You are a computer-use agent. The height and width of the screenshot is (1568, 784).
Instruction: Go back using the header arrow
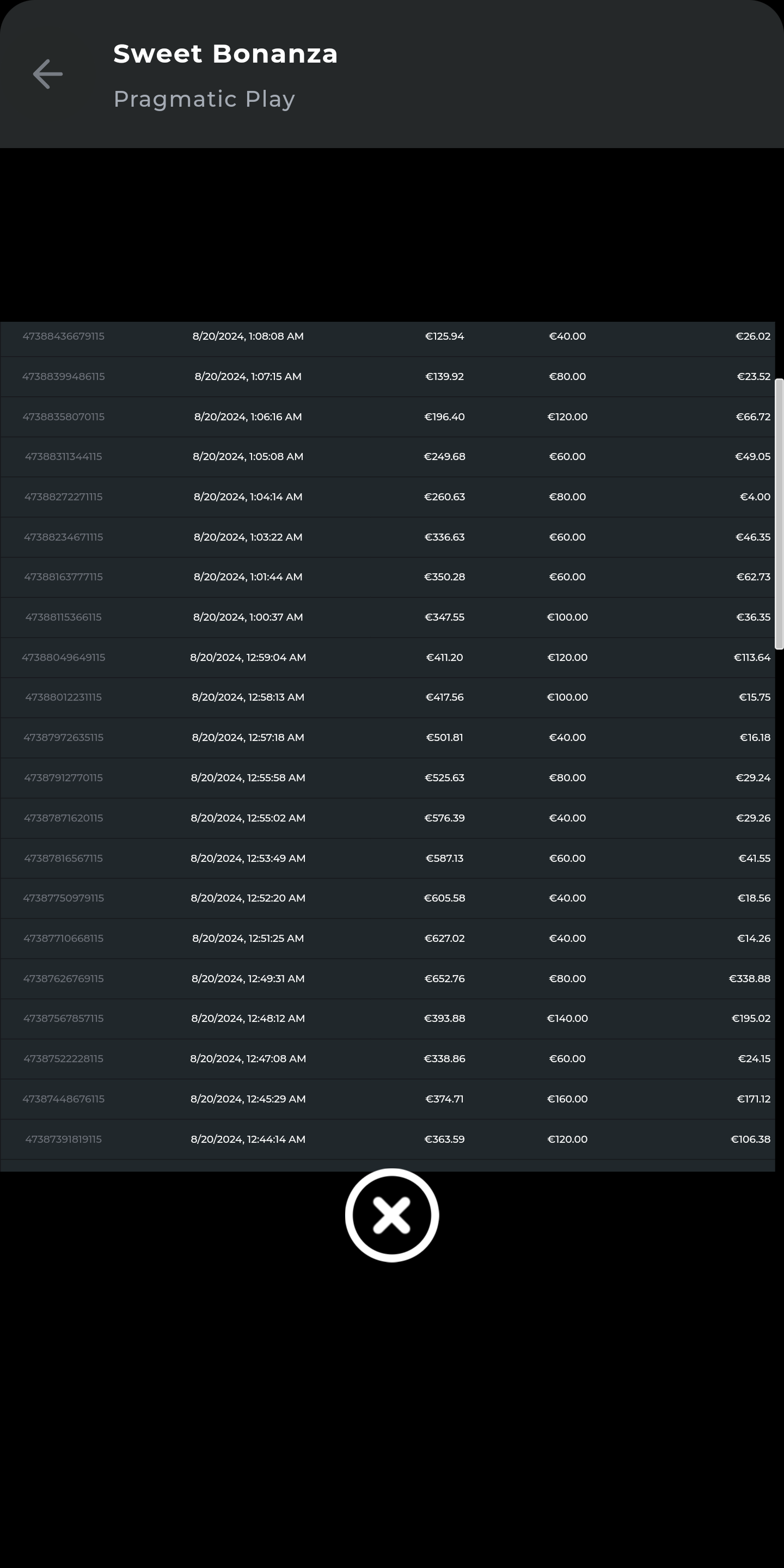pos(47,74)
